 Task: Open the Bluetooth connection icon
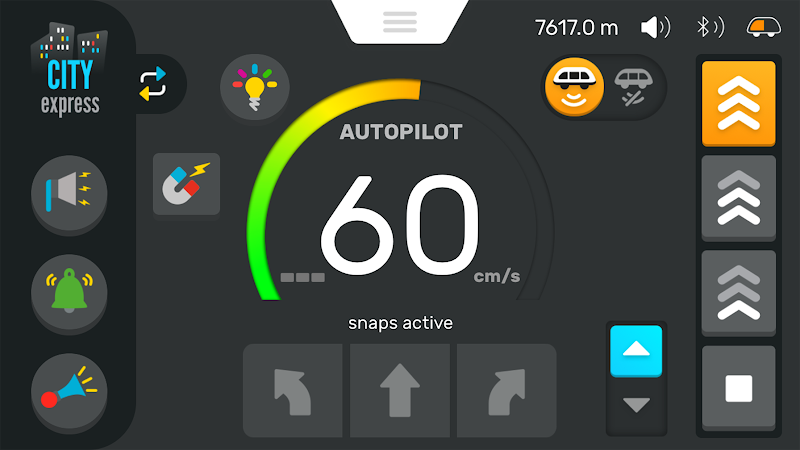tap(709, 27)
